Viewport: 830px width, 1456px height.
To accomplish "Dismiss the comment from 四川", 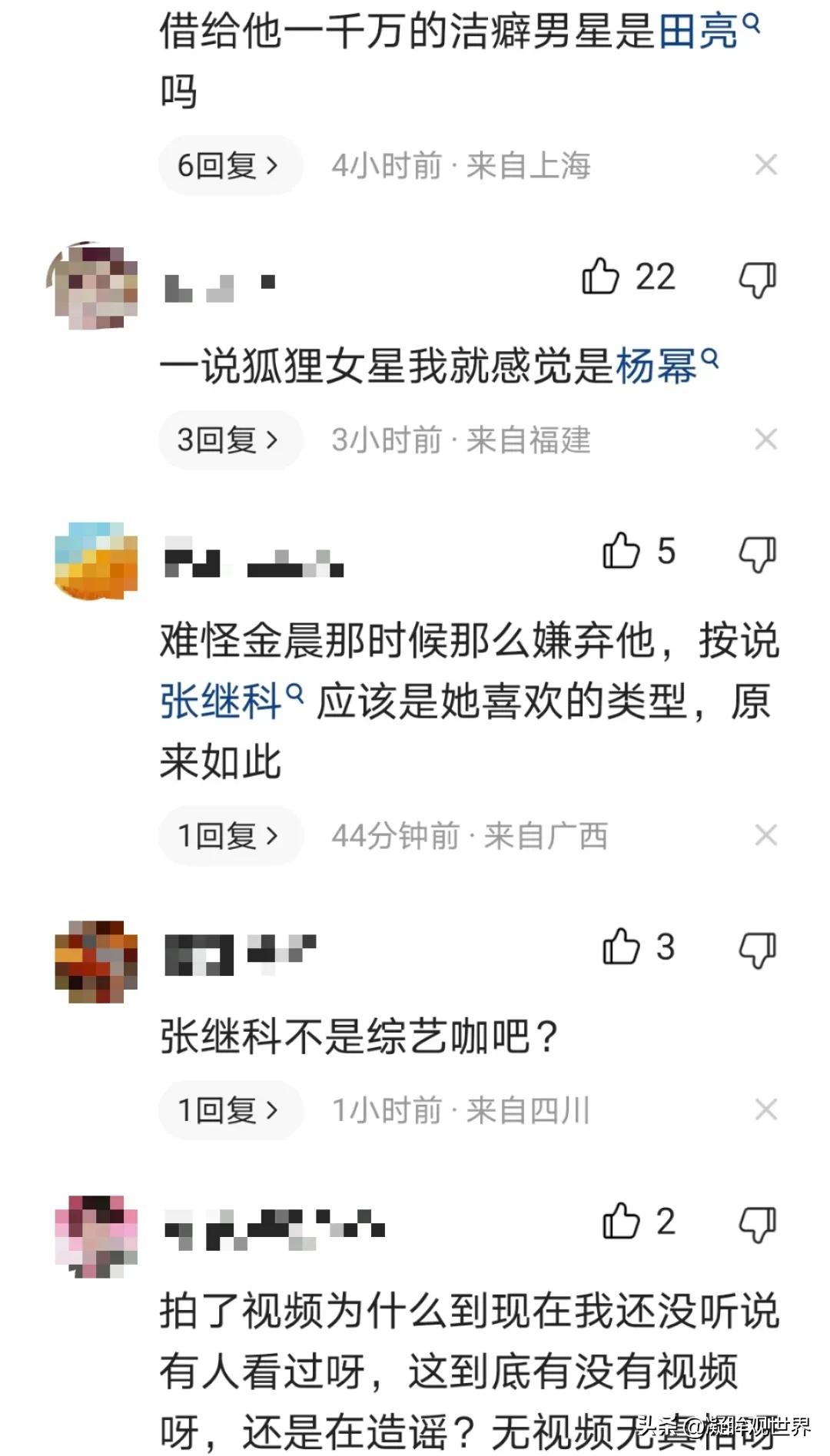I will click(x=765, y=1109).
